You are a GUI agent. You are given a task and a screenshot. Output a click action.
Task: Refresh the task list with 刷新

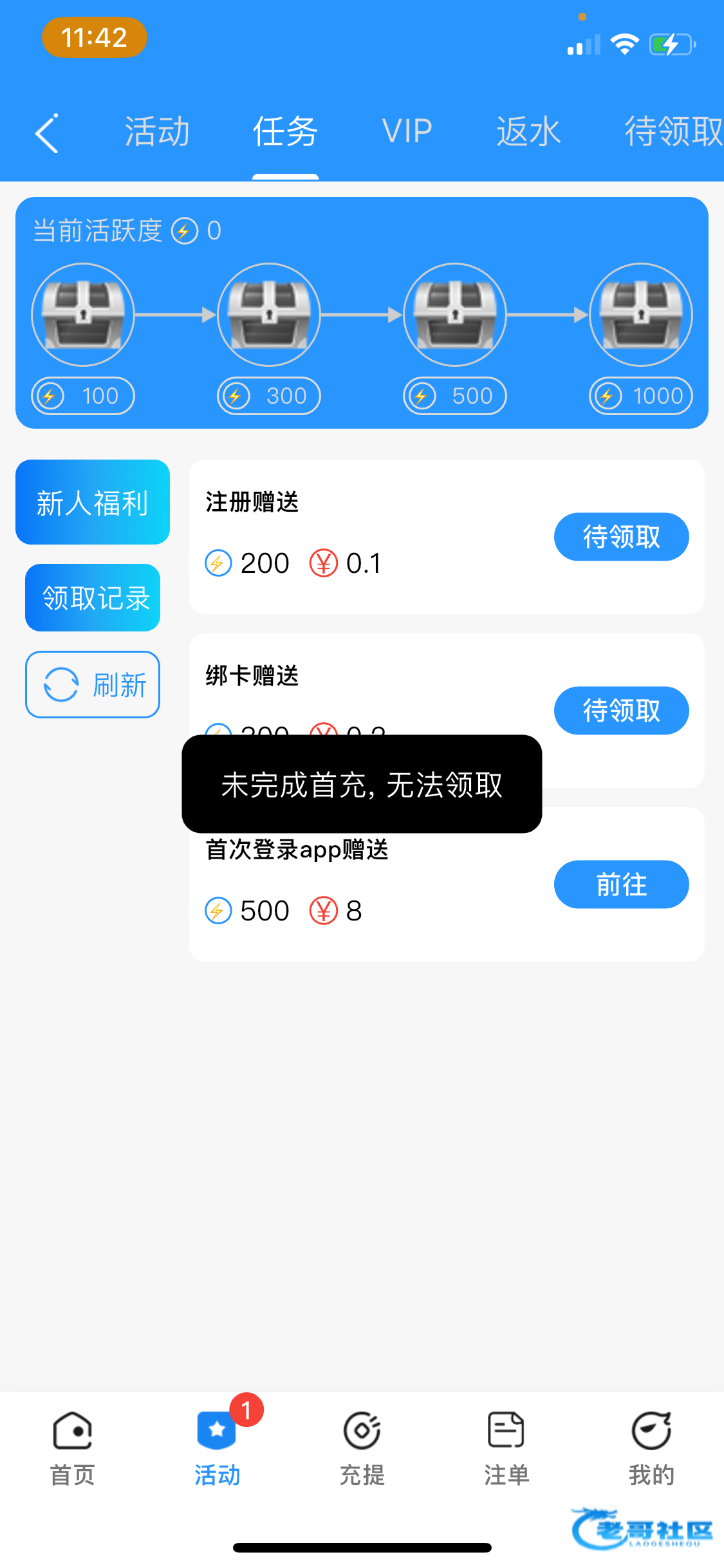click(x=93, y=684)
